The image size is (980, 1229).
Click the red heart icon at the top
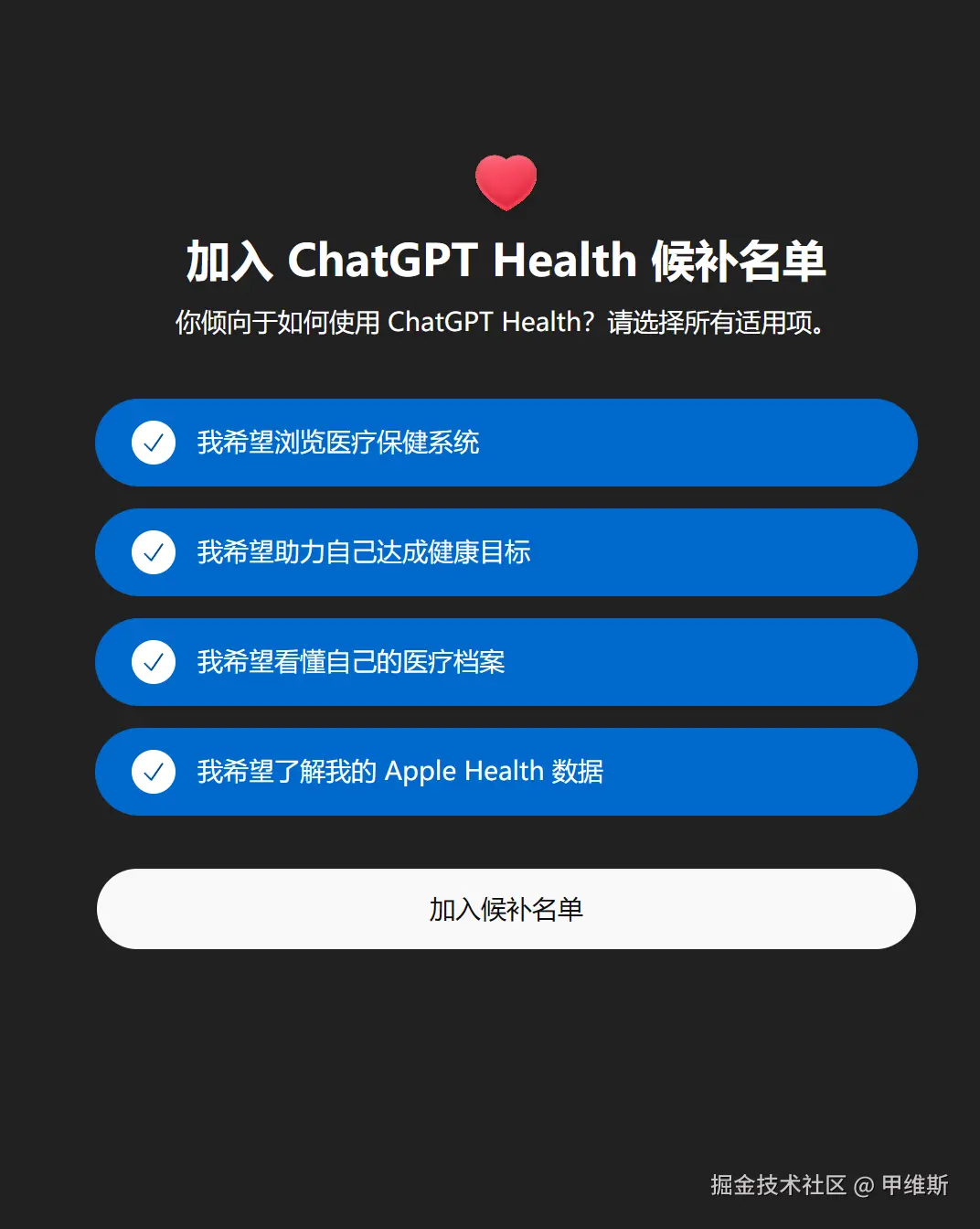tap(506, 180)
